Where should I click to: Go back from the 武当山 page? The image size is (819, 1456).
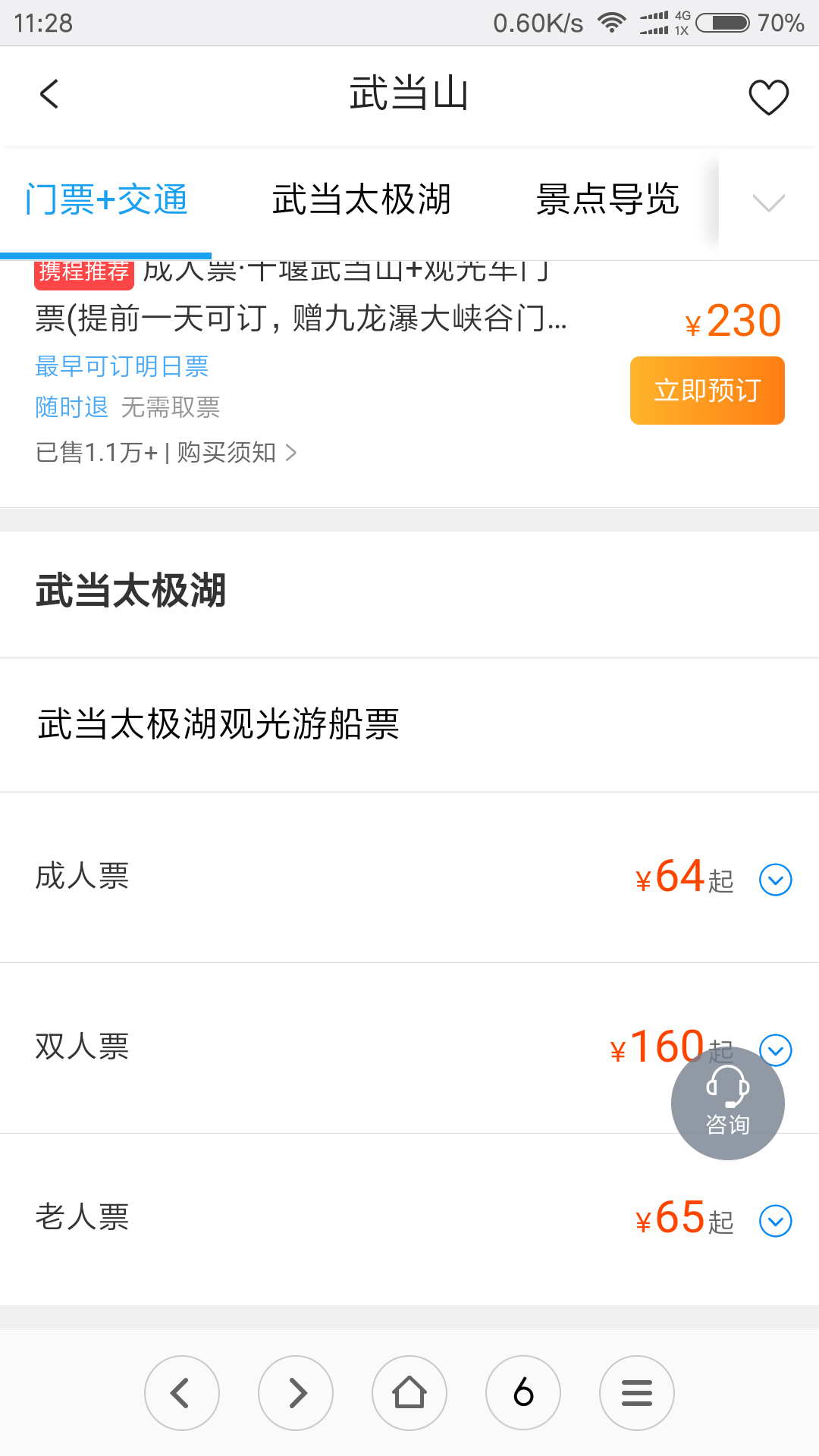pos(49,95)
